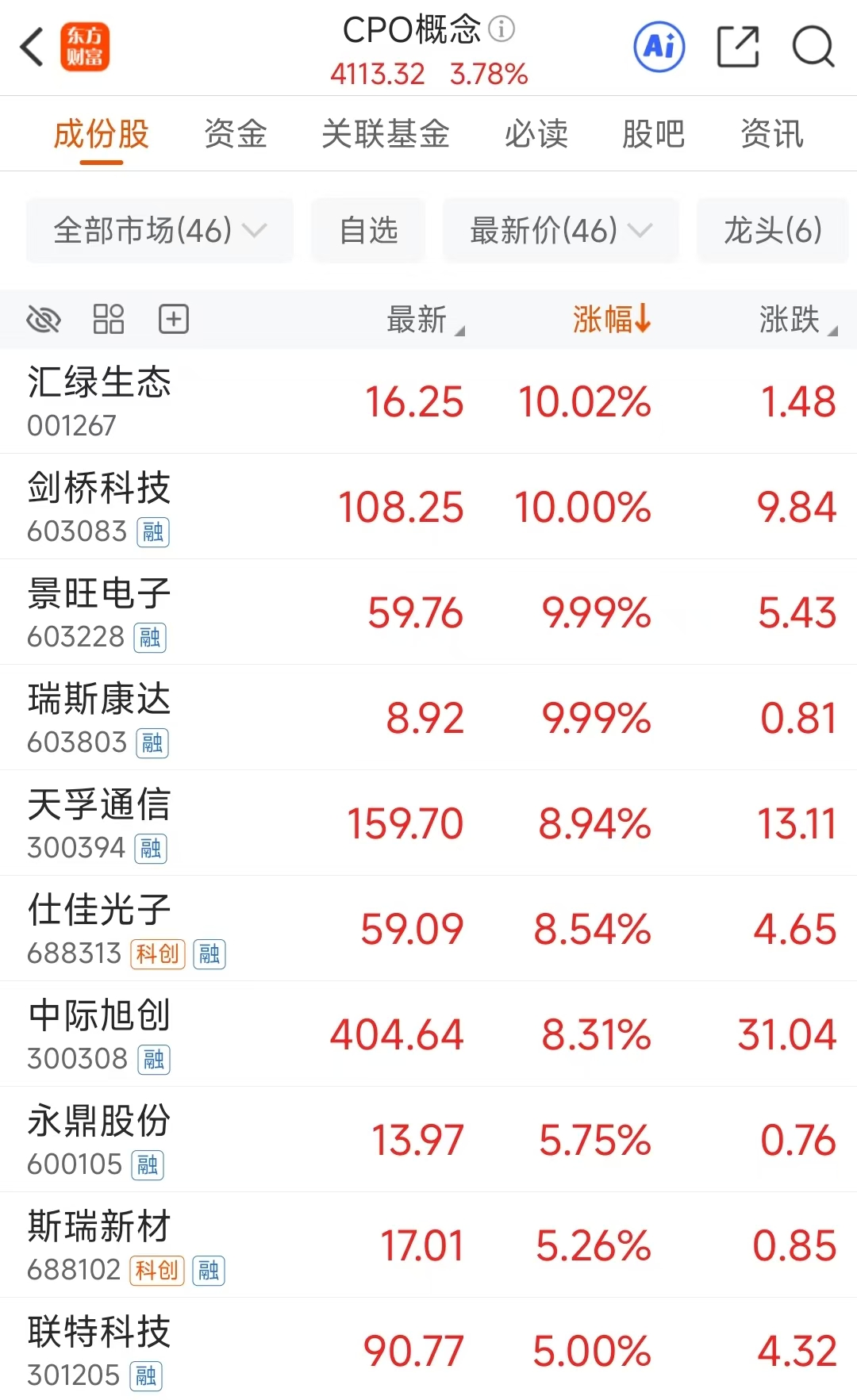Switch to the 关联基金 tab
Viewport: 857px width, 1400px height.
click(x=386, y=133)
